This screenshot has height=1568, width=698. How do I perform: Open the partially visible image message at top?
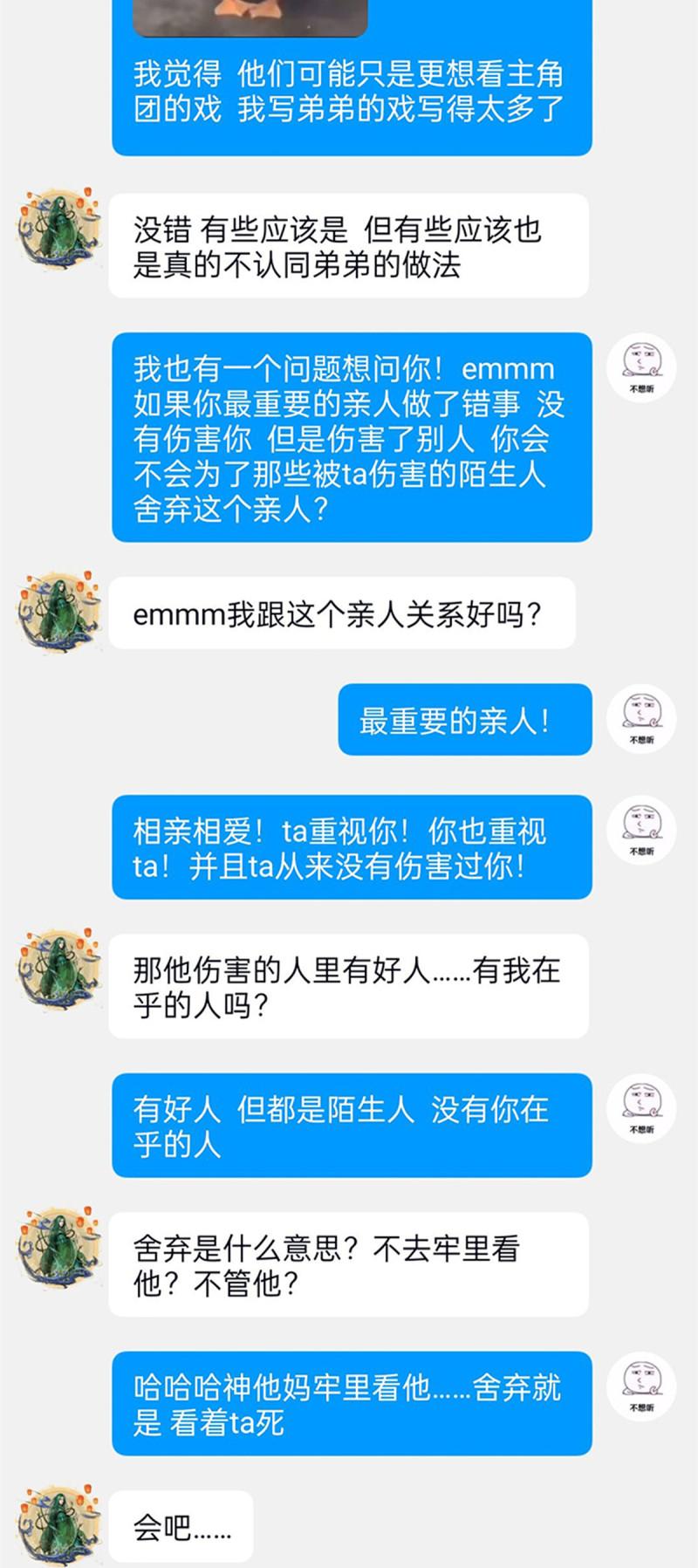click(x=250, y=17)
